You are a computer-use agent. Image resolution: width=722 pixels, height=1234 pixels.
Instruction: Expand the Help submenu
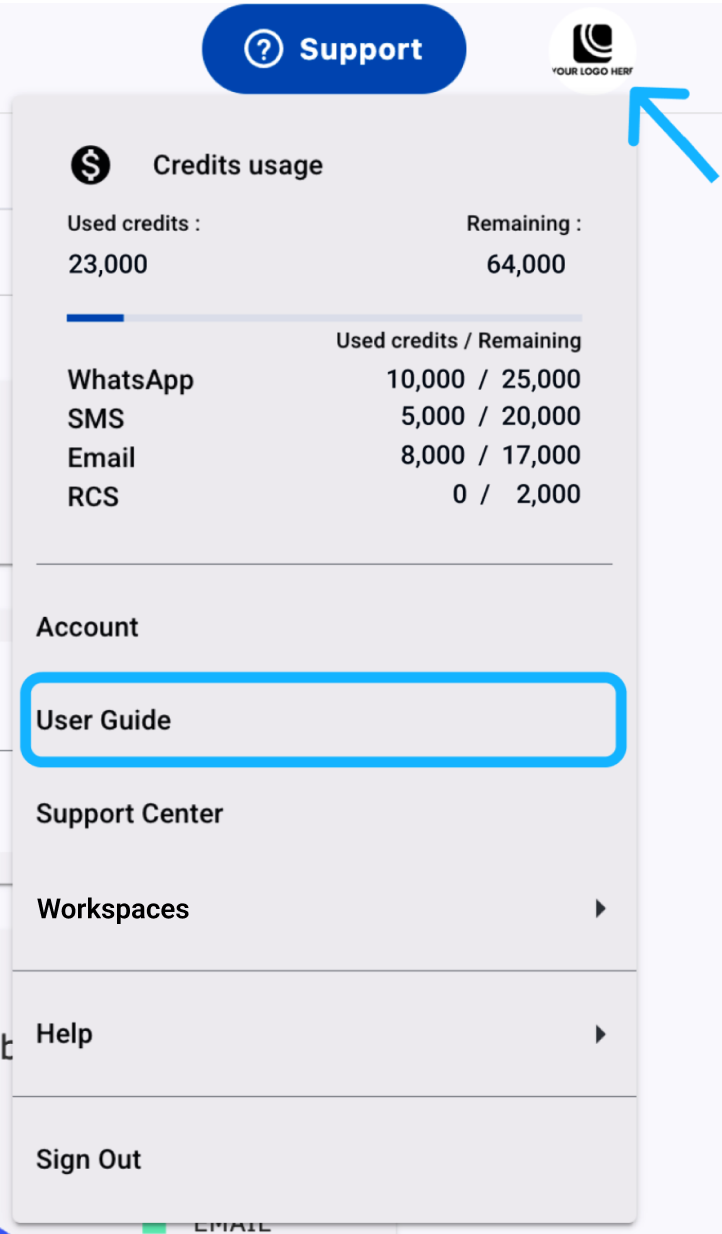pyautogui.click(x=324, y=1034)
